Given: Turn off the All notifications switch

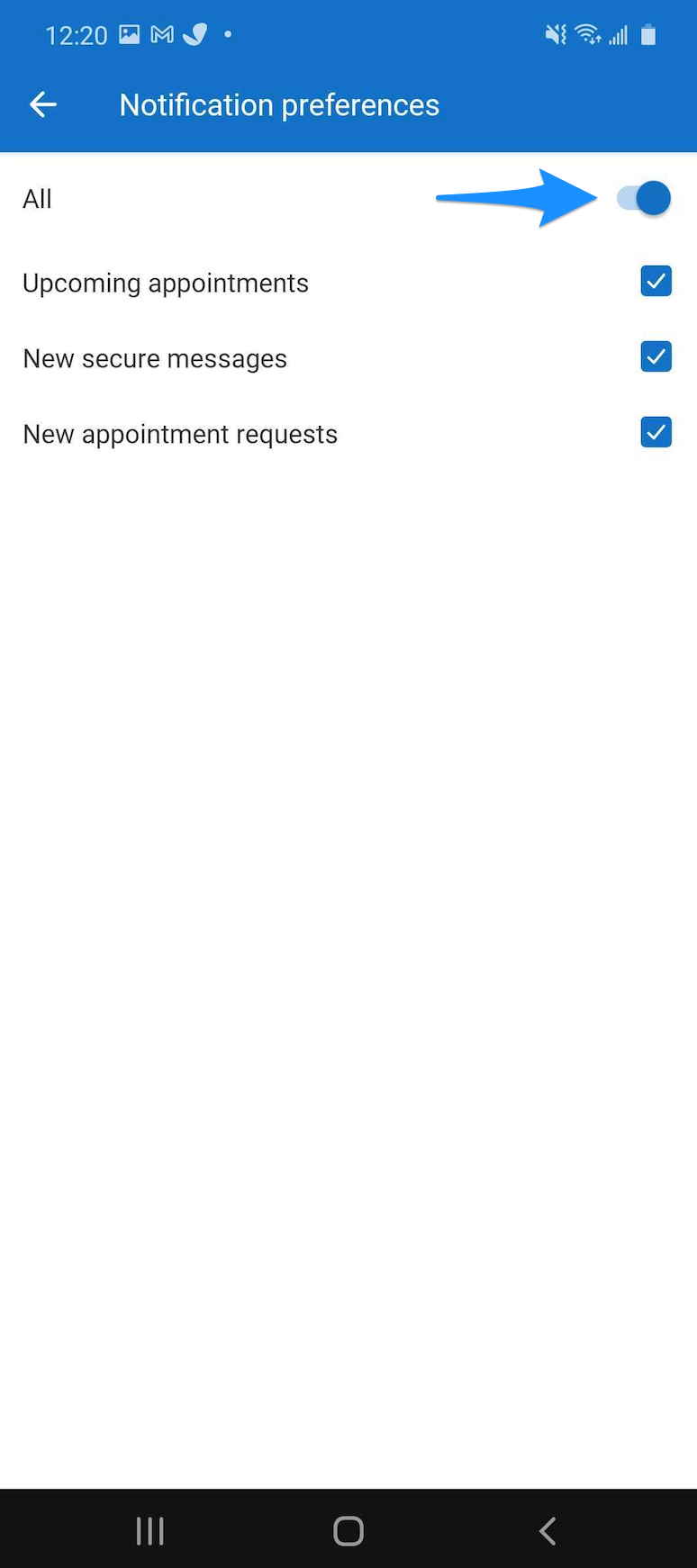Looking at the screenshot, I should [645, 198].
